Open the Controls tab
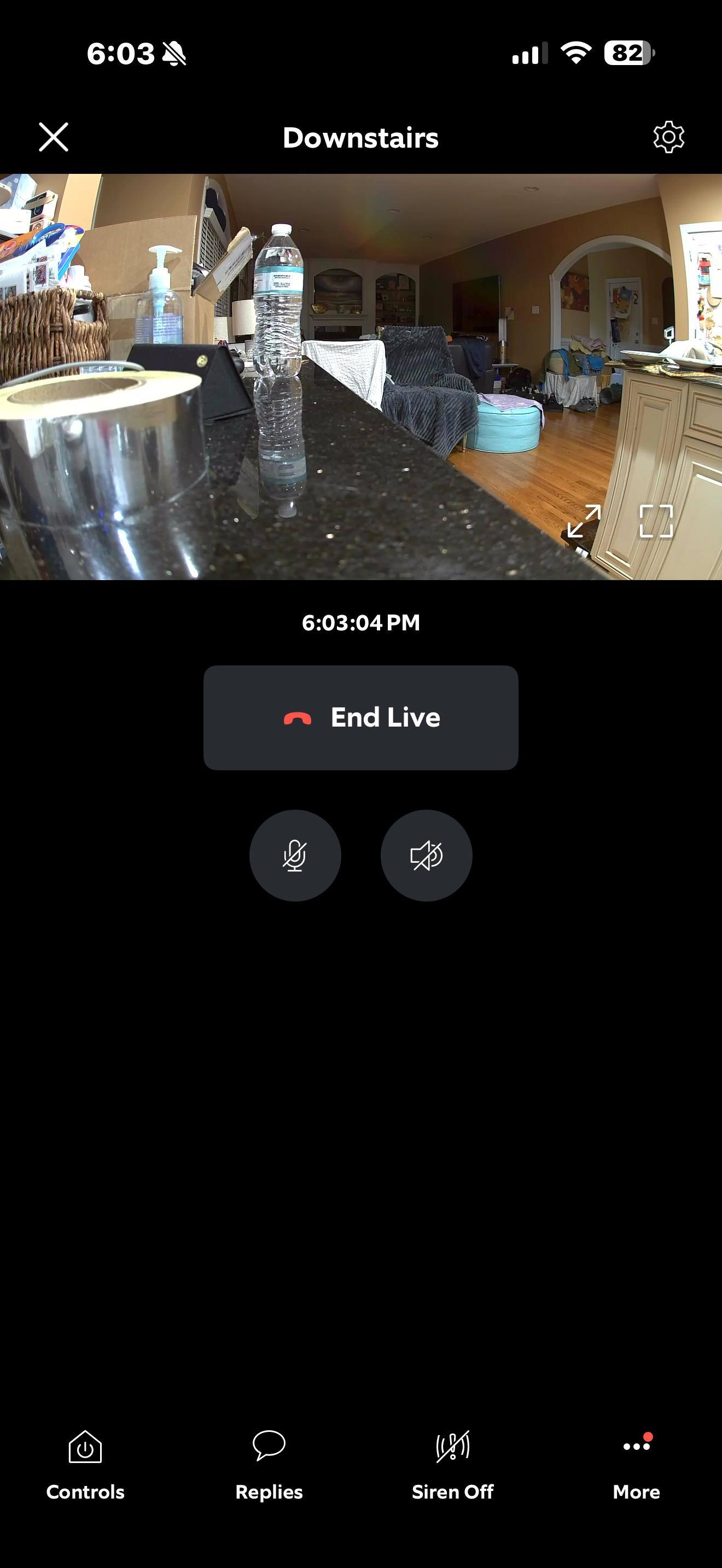 [x=85, y=1465]
